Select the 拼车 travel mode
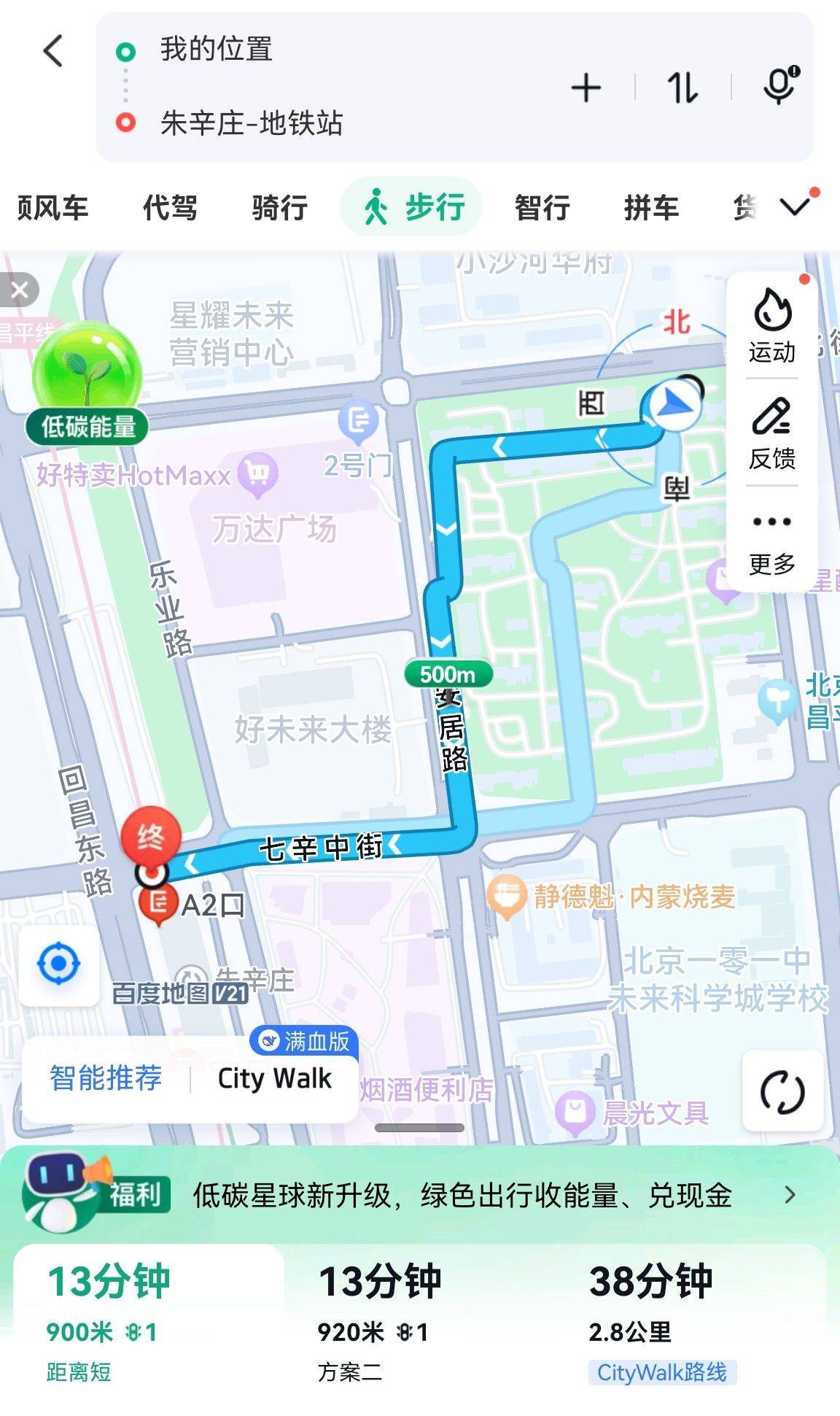The image size is (840, 1416). pos(652,208)
